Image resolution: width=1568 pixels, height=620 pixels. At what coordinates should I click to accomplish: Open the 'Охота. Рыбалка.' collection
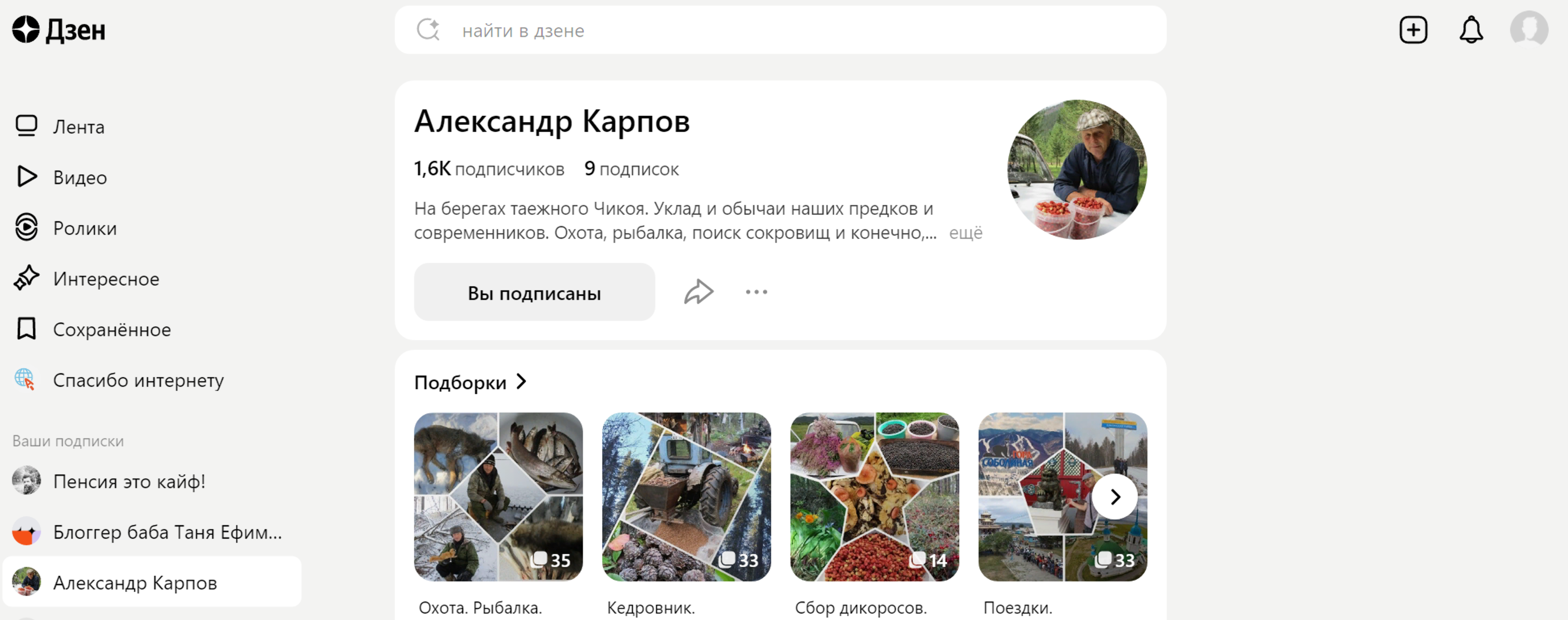click(x=498, y=497)
